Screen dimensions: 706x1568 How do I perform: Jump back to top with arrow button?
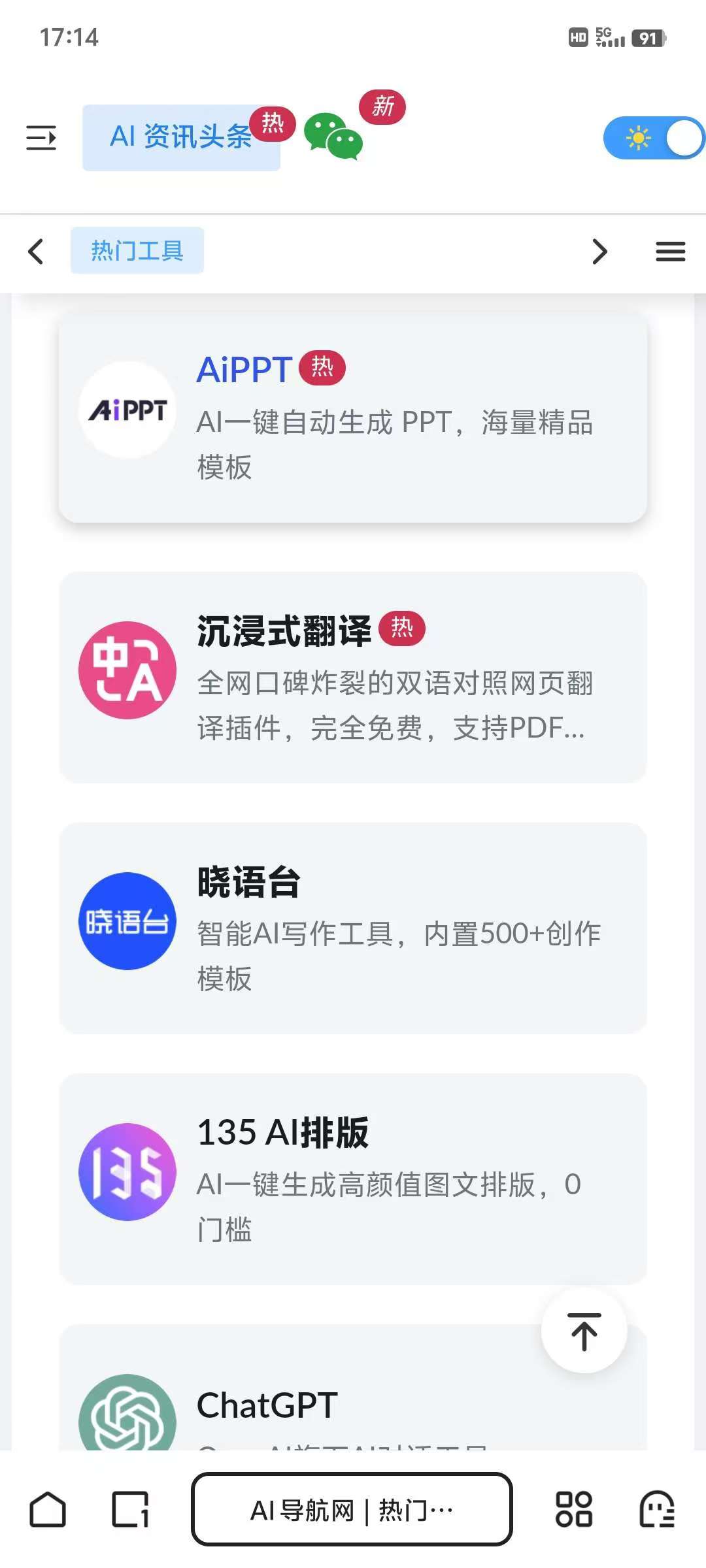pos(584,1331)
